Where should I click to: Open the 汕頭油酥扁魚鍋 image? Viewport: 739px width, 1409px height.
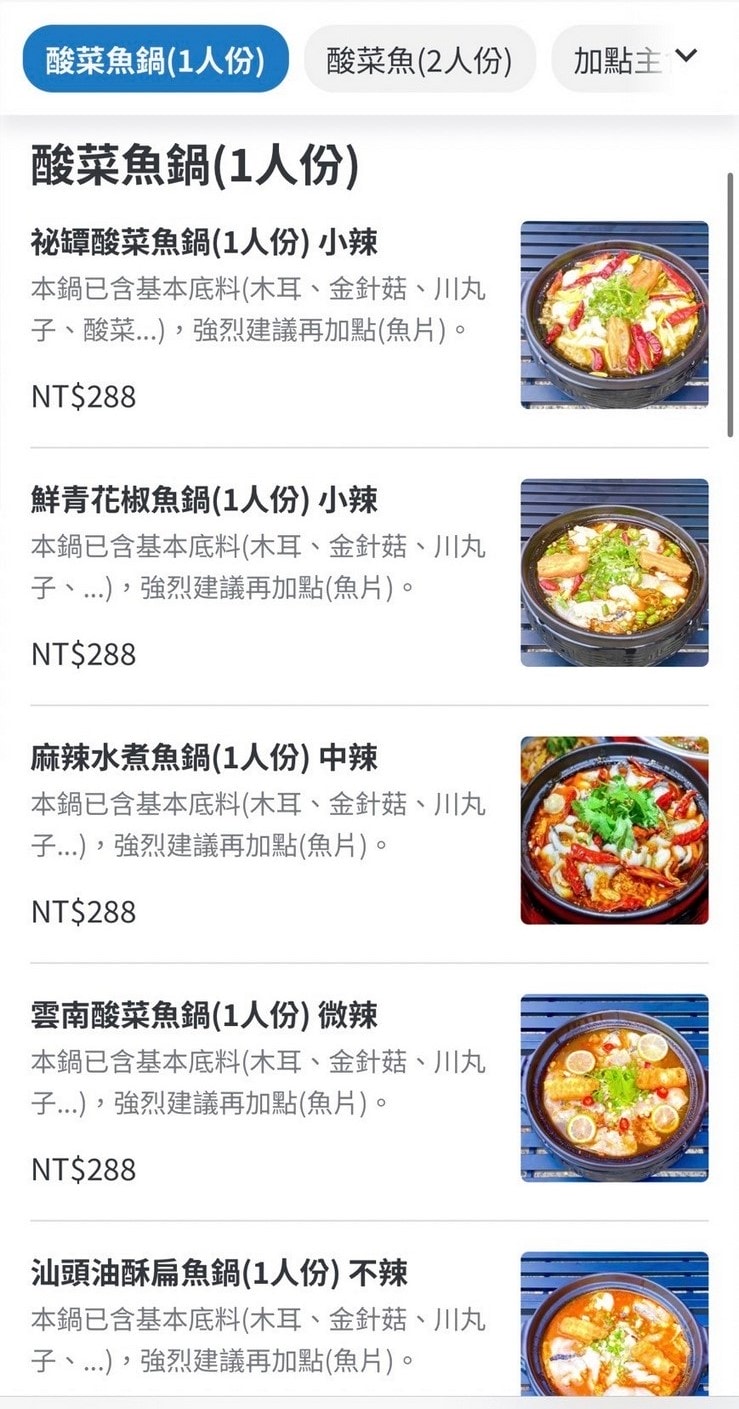(616, 1340)
